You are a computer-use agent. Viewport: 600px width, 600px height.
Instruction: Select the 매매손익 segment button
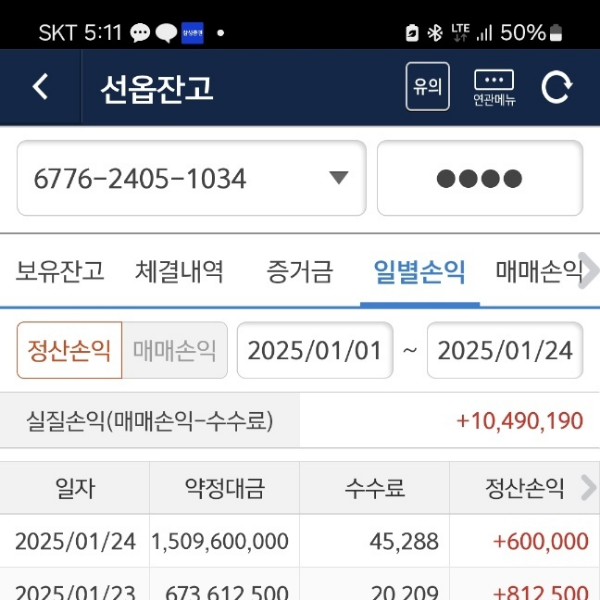[x=175, y=350]
